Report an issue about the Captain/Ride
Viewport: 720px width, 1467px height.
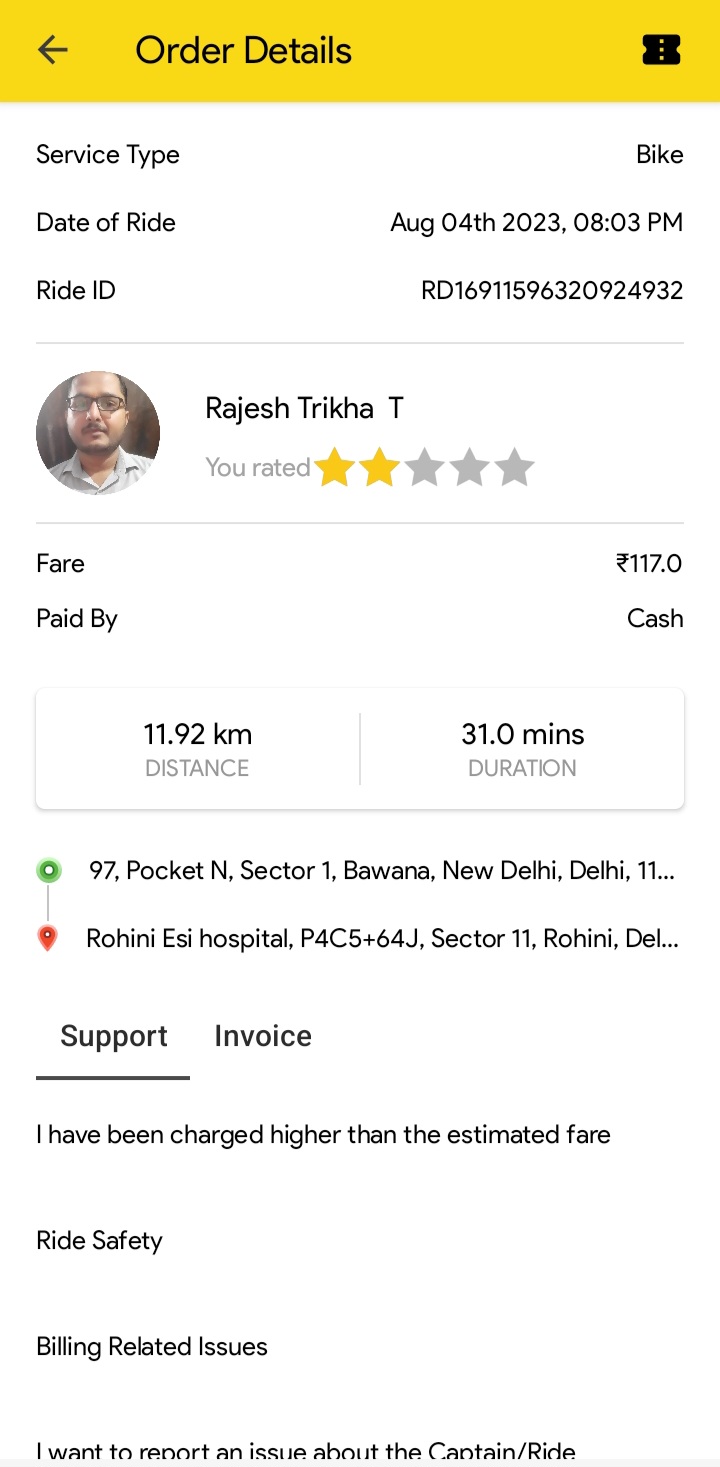coord(360,1447)
